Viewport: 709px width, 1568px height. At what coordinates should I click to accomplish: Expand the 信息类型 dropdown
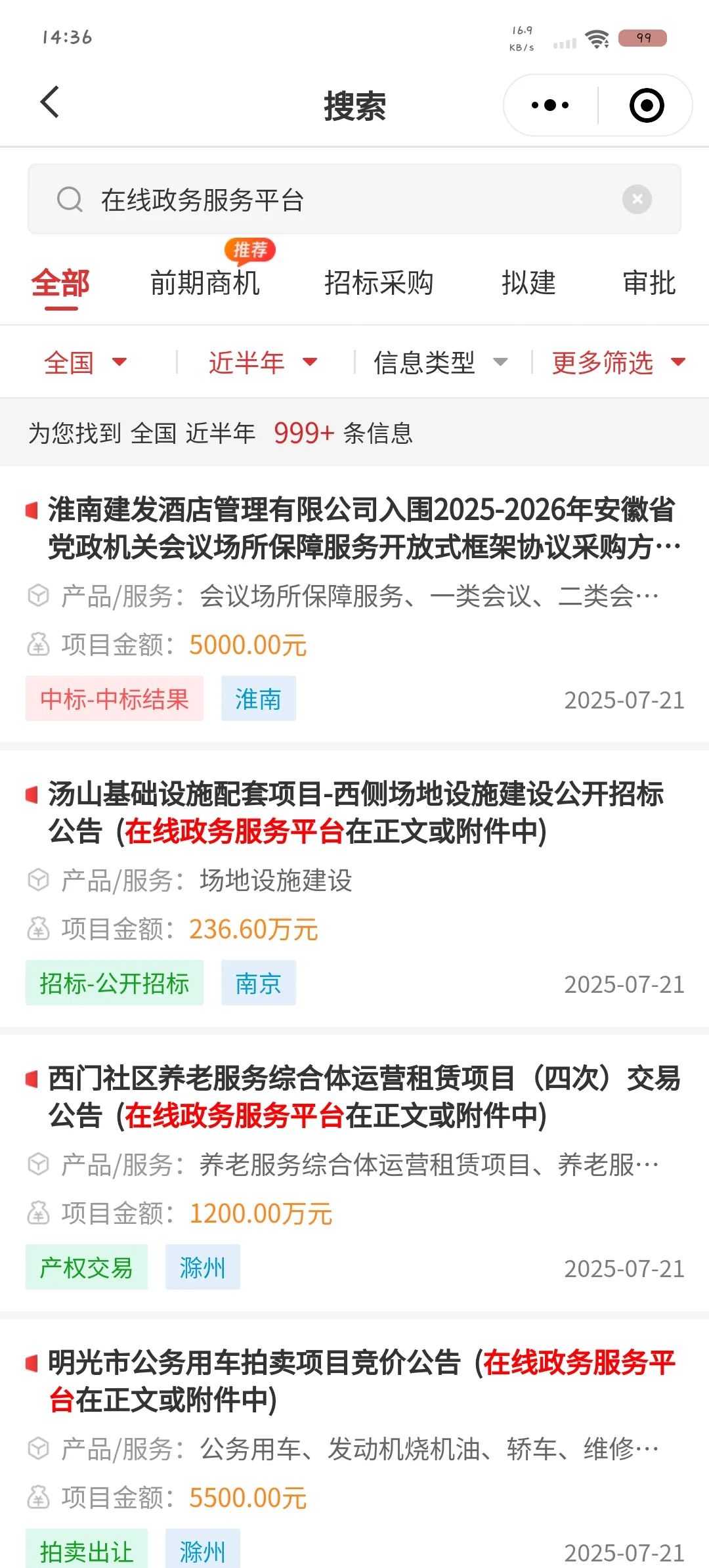click(x=440, y=362)
